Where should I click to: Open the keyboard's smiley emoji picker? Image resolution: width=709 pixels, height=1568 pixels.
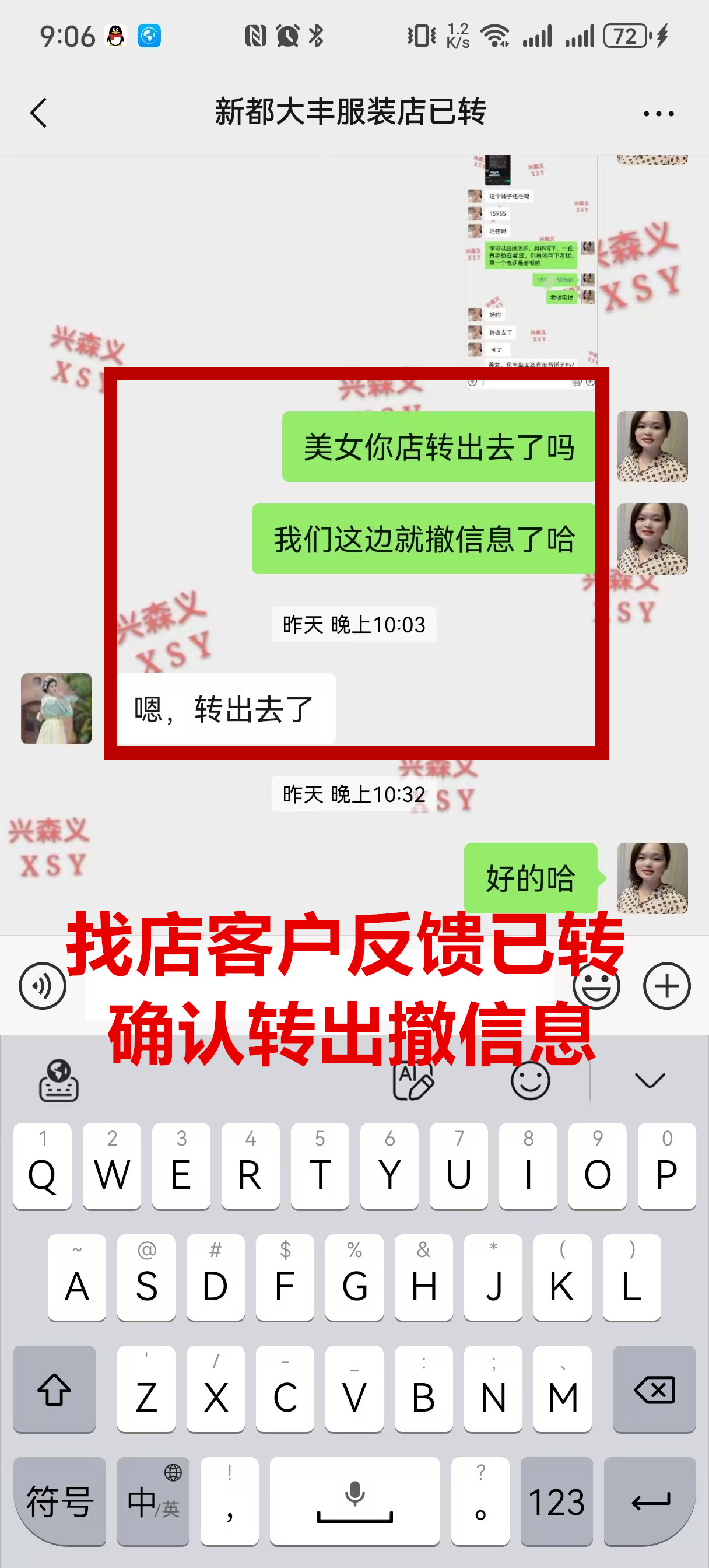pyautogui.click(x=530, y=1080)
